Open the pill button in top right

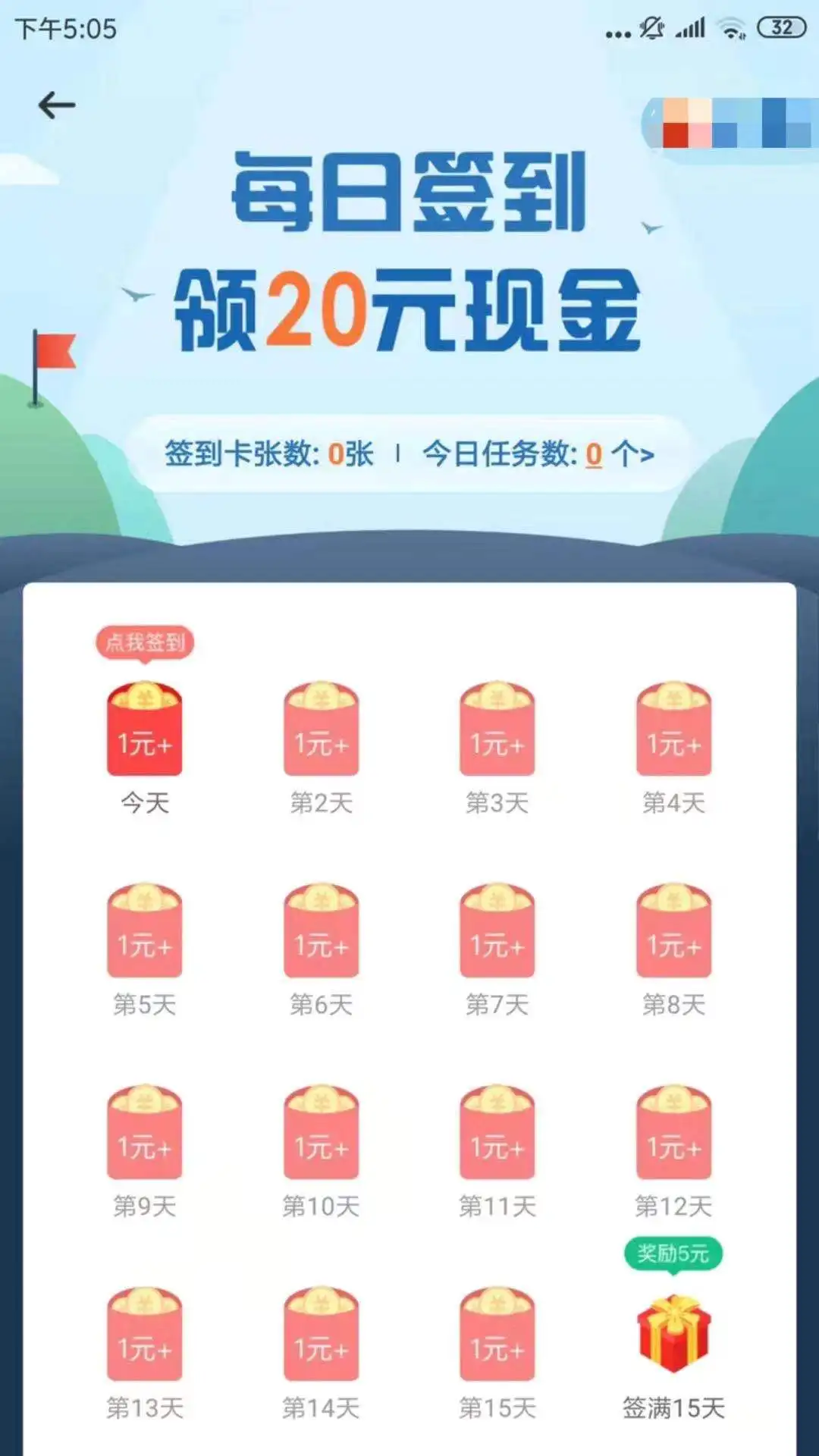point(728,124)
